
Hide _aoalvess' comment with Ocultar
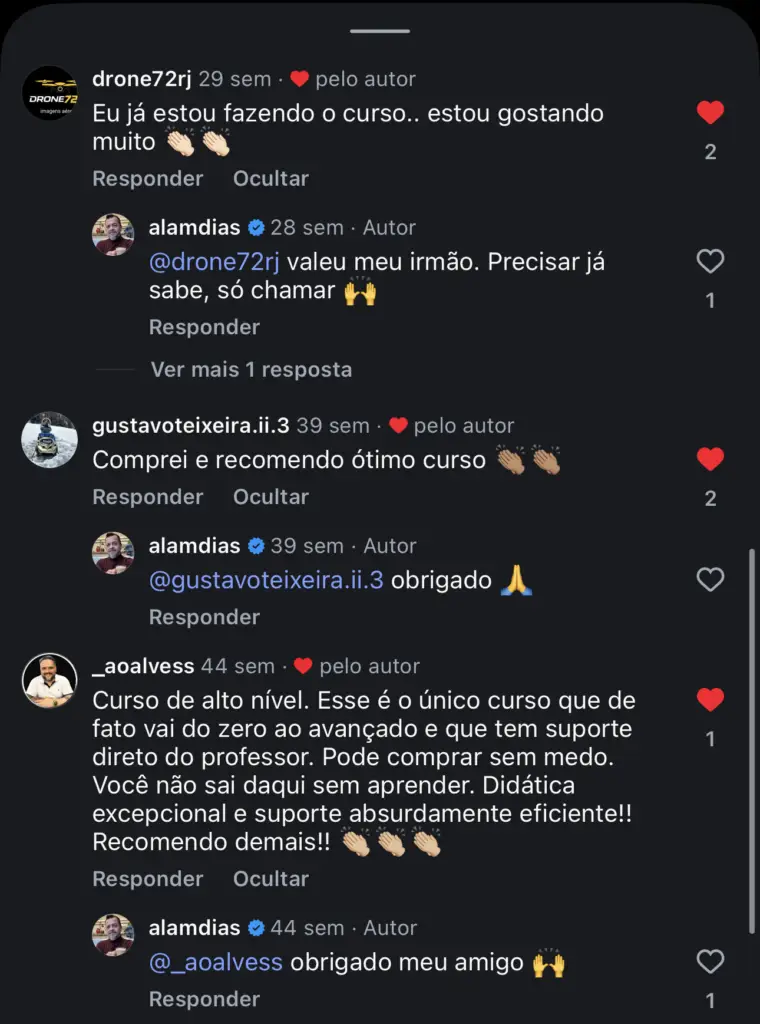[x=270, y=878]
